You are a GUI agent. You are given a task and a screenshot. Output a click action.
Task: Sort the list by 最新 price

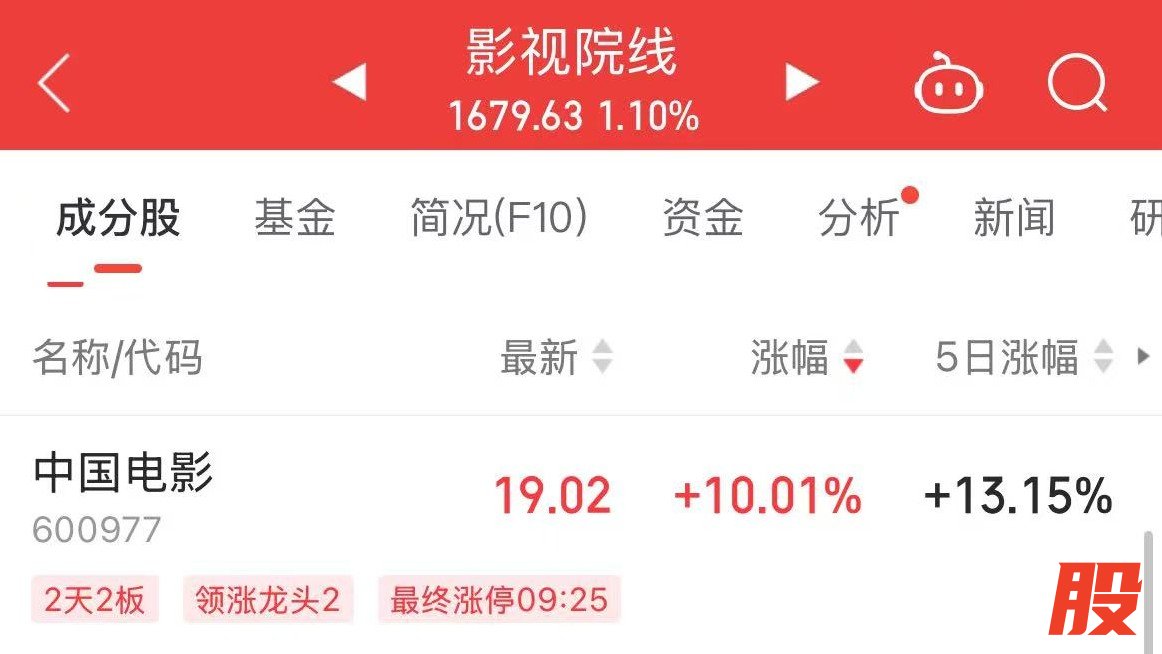[x=556, y=357]
